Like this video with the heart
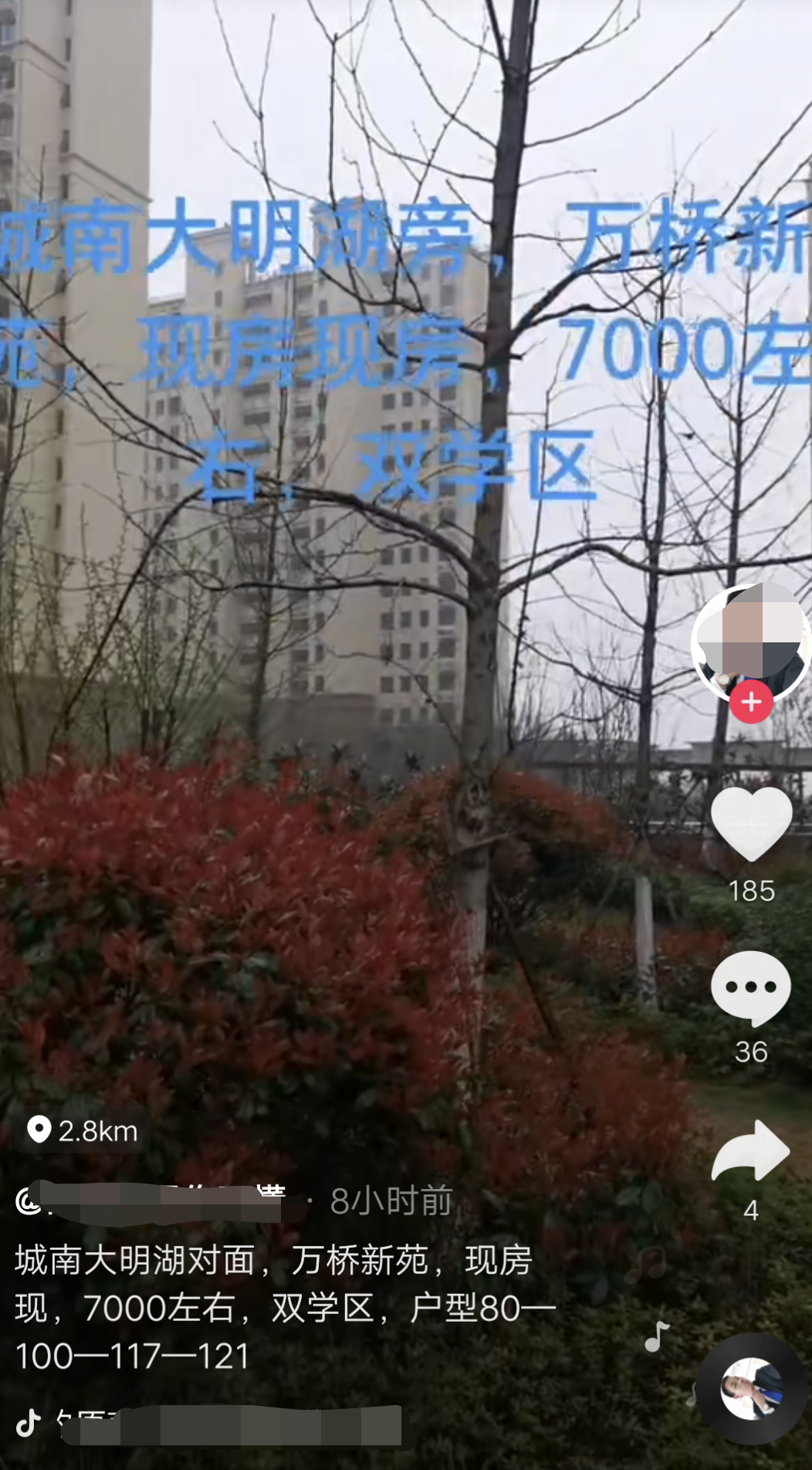The height and width of the screenshot is (1470, 812). (x=751, y=824)
